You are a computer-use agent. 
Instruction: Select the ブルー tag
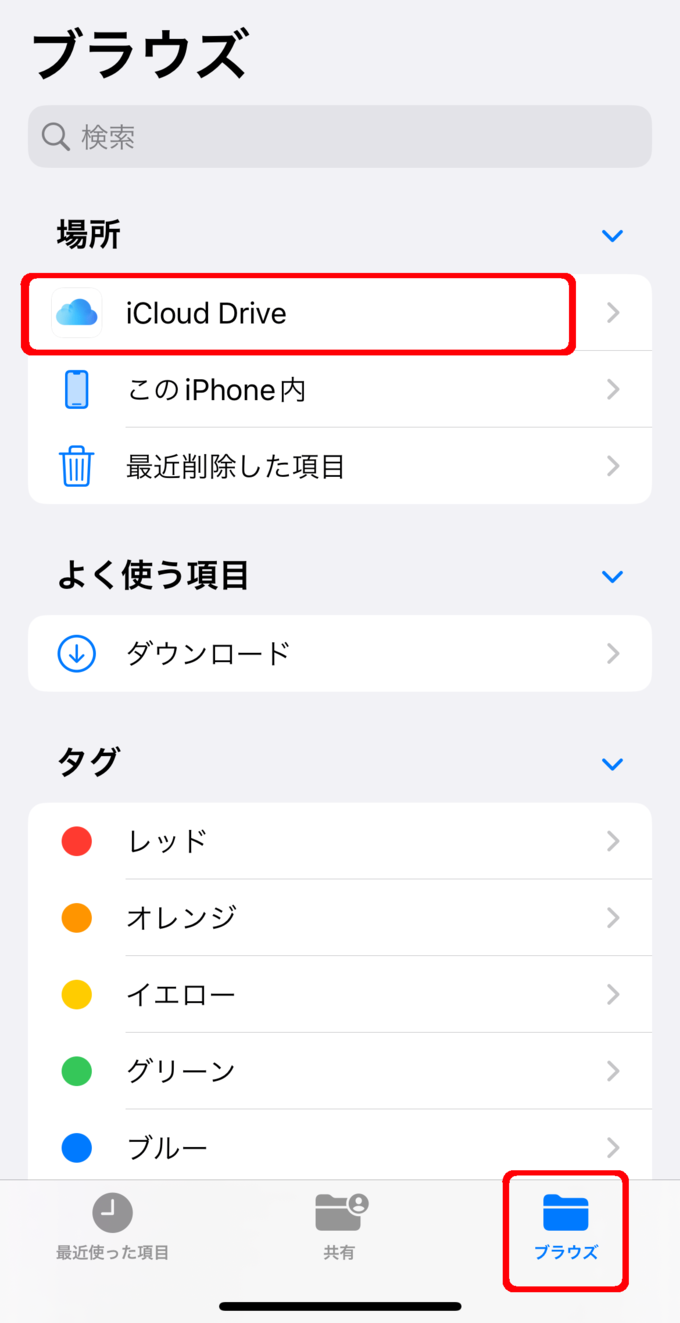point(340,1147)
